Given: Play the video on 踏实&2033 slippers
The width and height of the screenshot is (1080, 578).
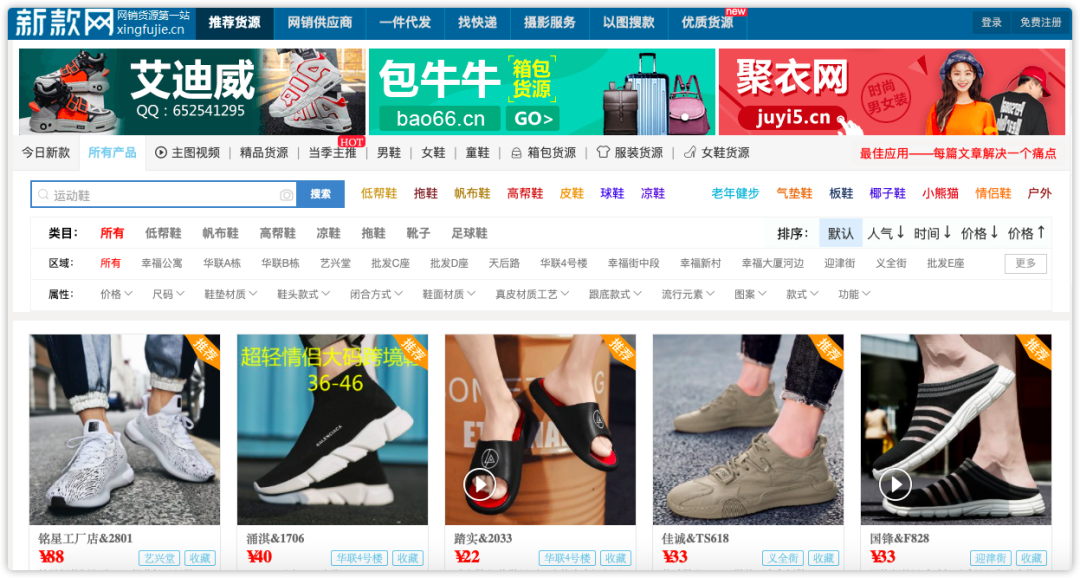Looking at the screenshot, I should point(479,485).
